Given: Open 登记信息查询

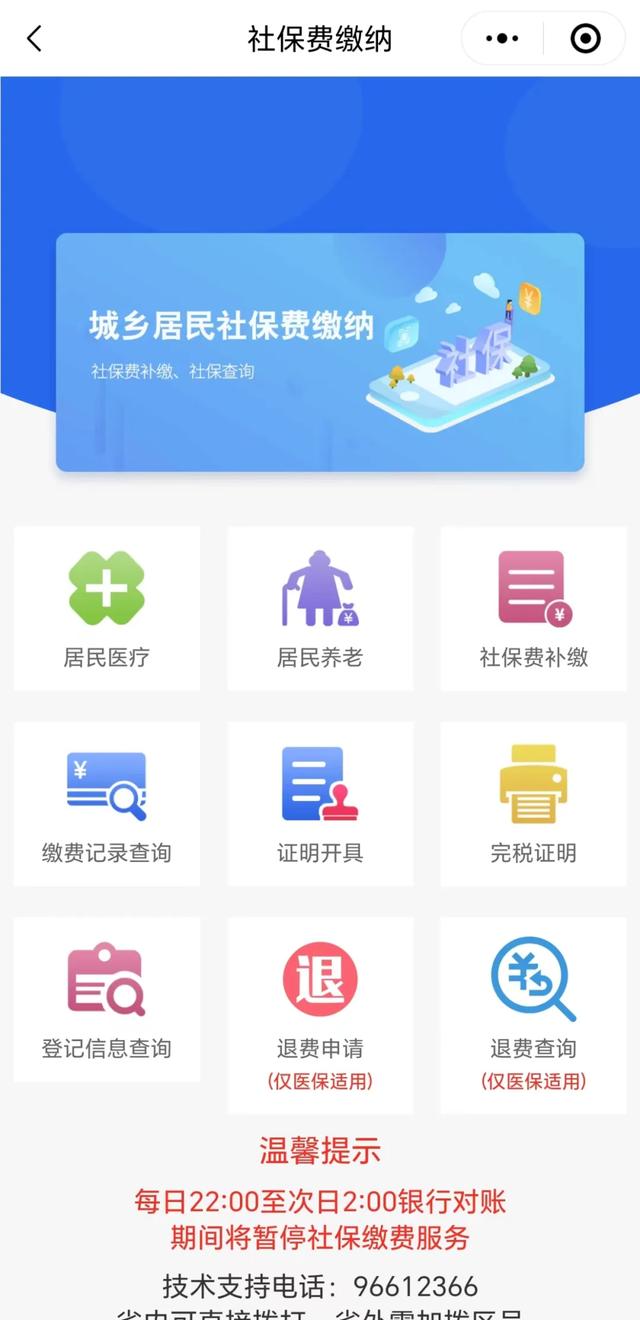Looking at the screenshot, I should 107,1000.
